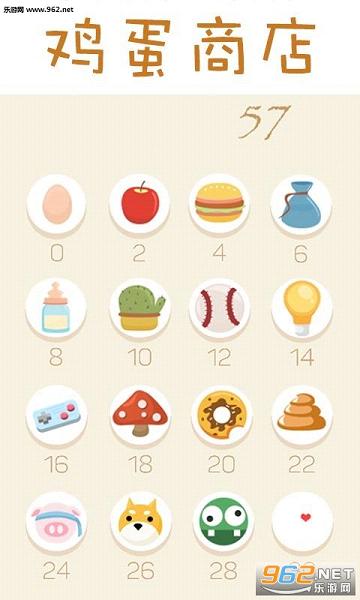
Task: Select the plain egg skin costing 0
Action: pos(57,204)
